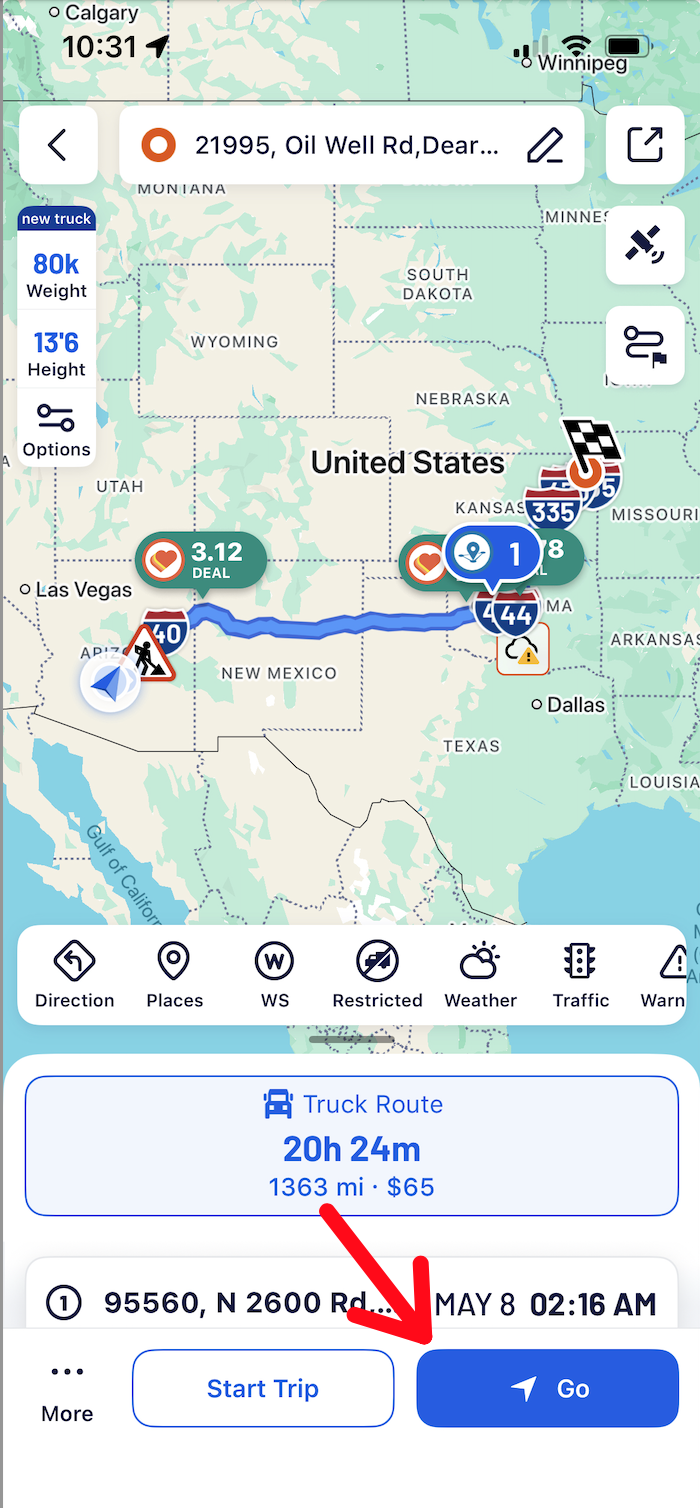Viewport: 700px width, 1508px height.
Task: Start navigation with Go
Action: point(547,1388)
